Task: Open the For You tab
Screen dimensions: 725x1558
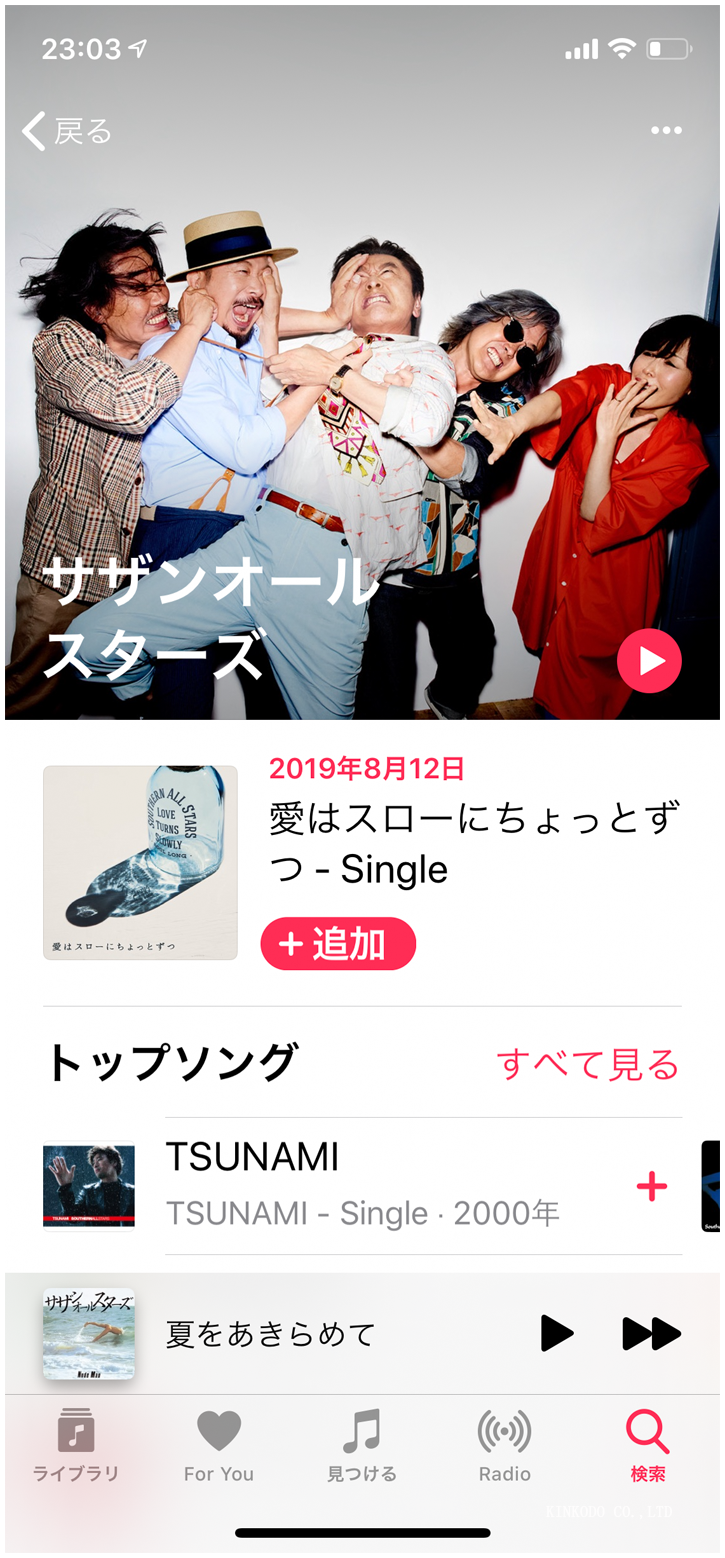Action: tap(219, 1445)
